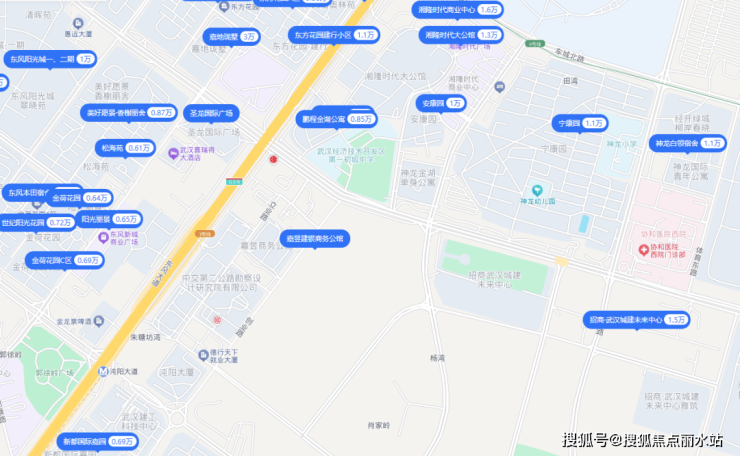Open the 世纪阳光花园 0.72万 marker

[37, 222]
